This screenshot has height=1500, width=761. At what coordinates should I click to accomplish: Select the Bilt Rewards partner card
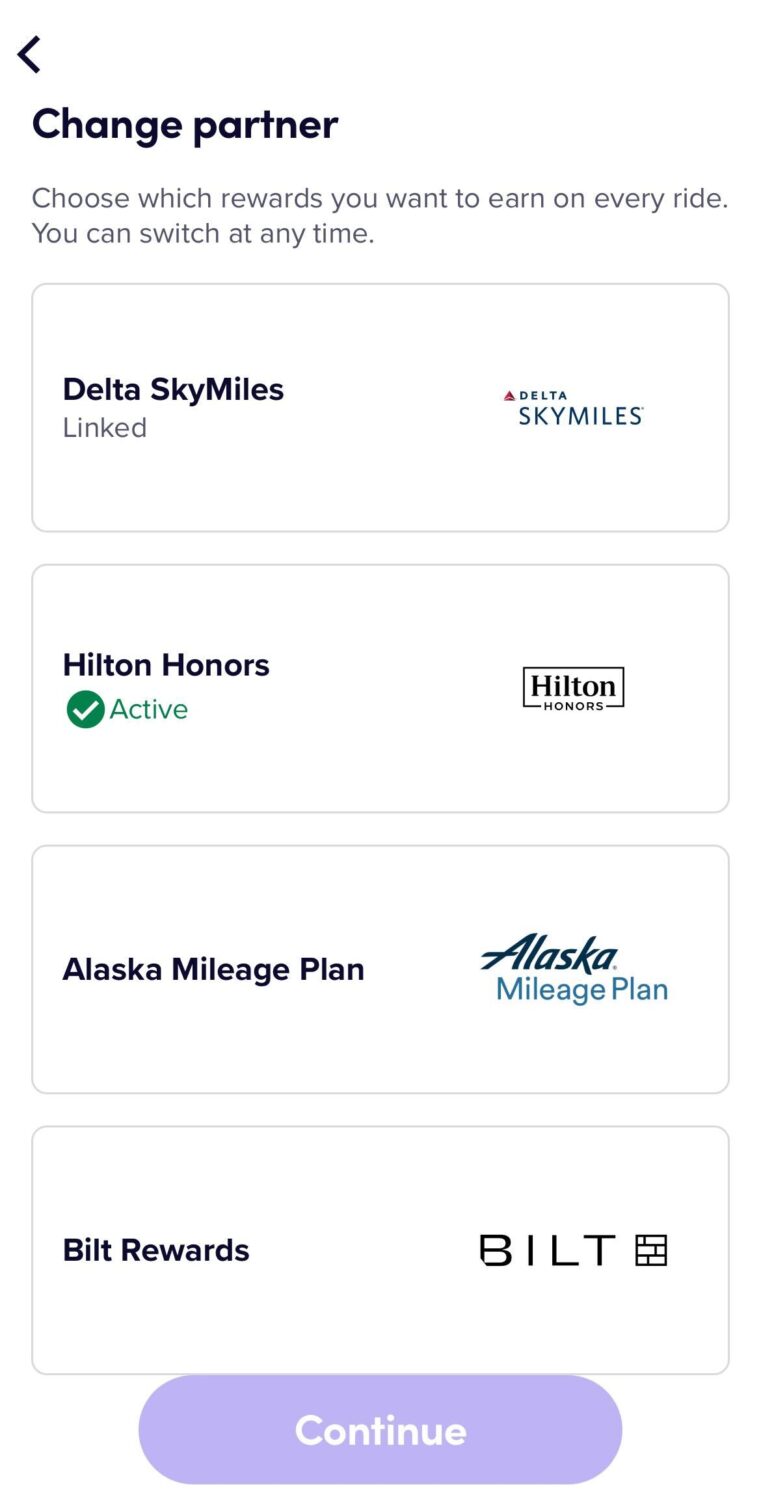coord(380,1249)
